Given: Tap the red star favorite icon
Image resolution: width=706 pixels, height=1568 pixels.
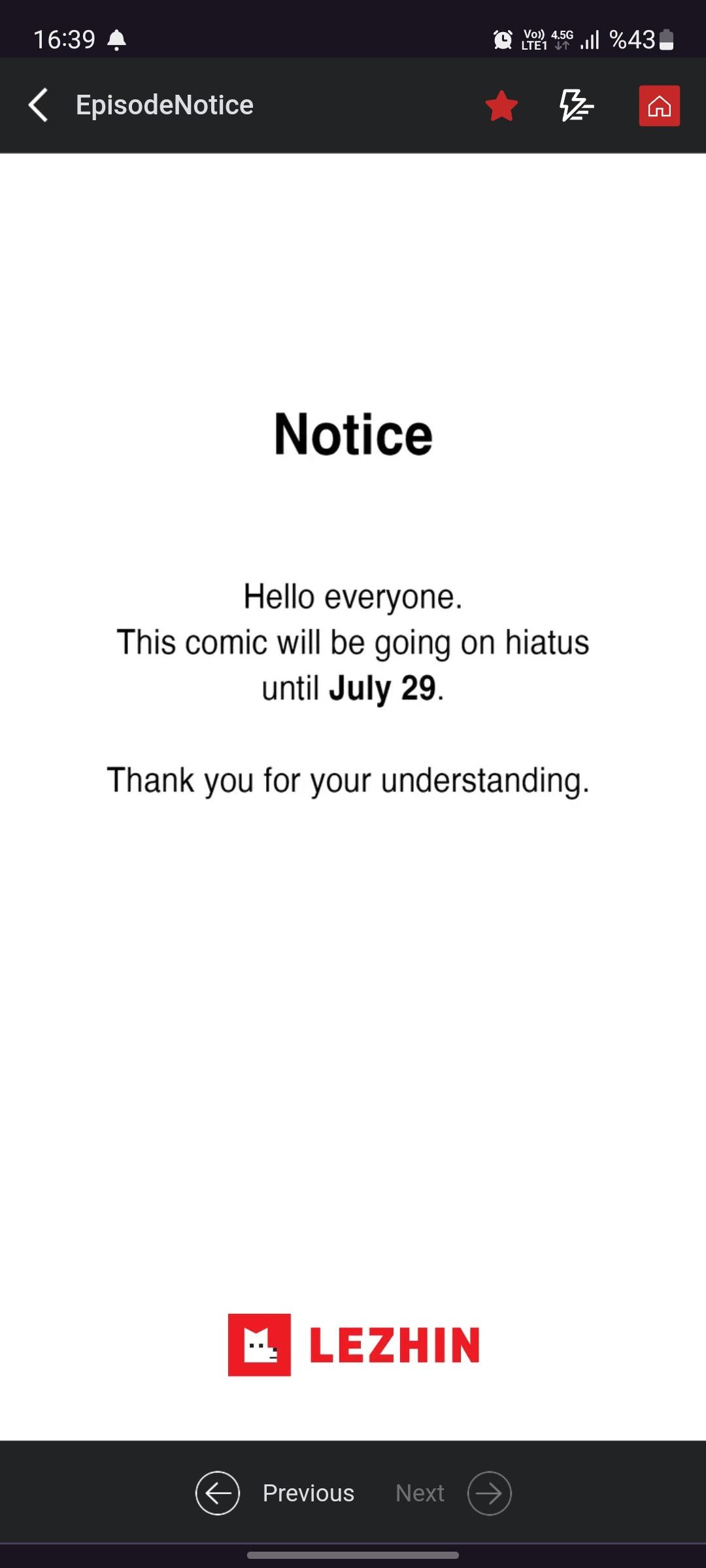Looking at the screenshot, I should pos(501,106).
